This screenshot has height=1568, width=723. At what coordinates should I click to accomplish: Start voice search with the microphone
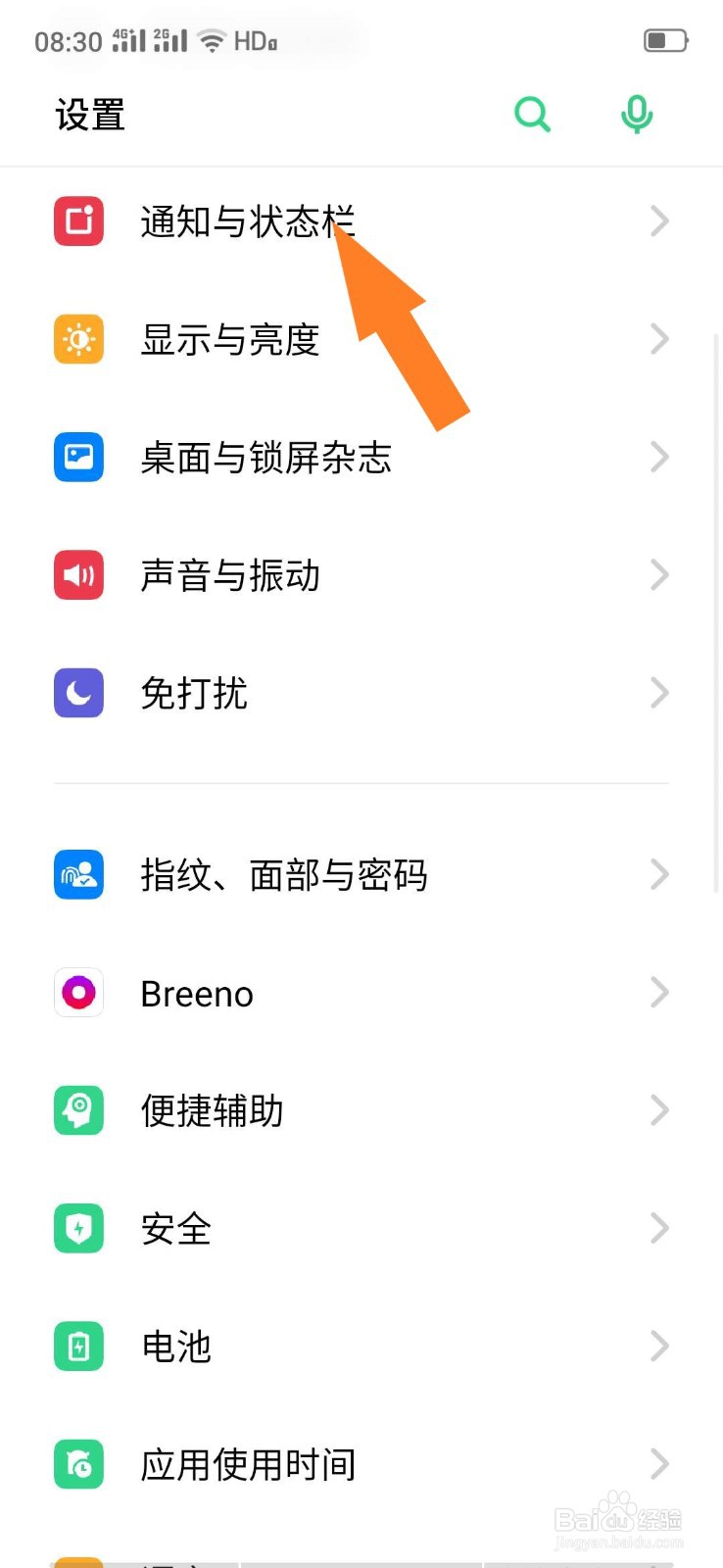click(x=637, y=114)
